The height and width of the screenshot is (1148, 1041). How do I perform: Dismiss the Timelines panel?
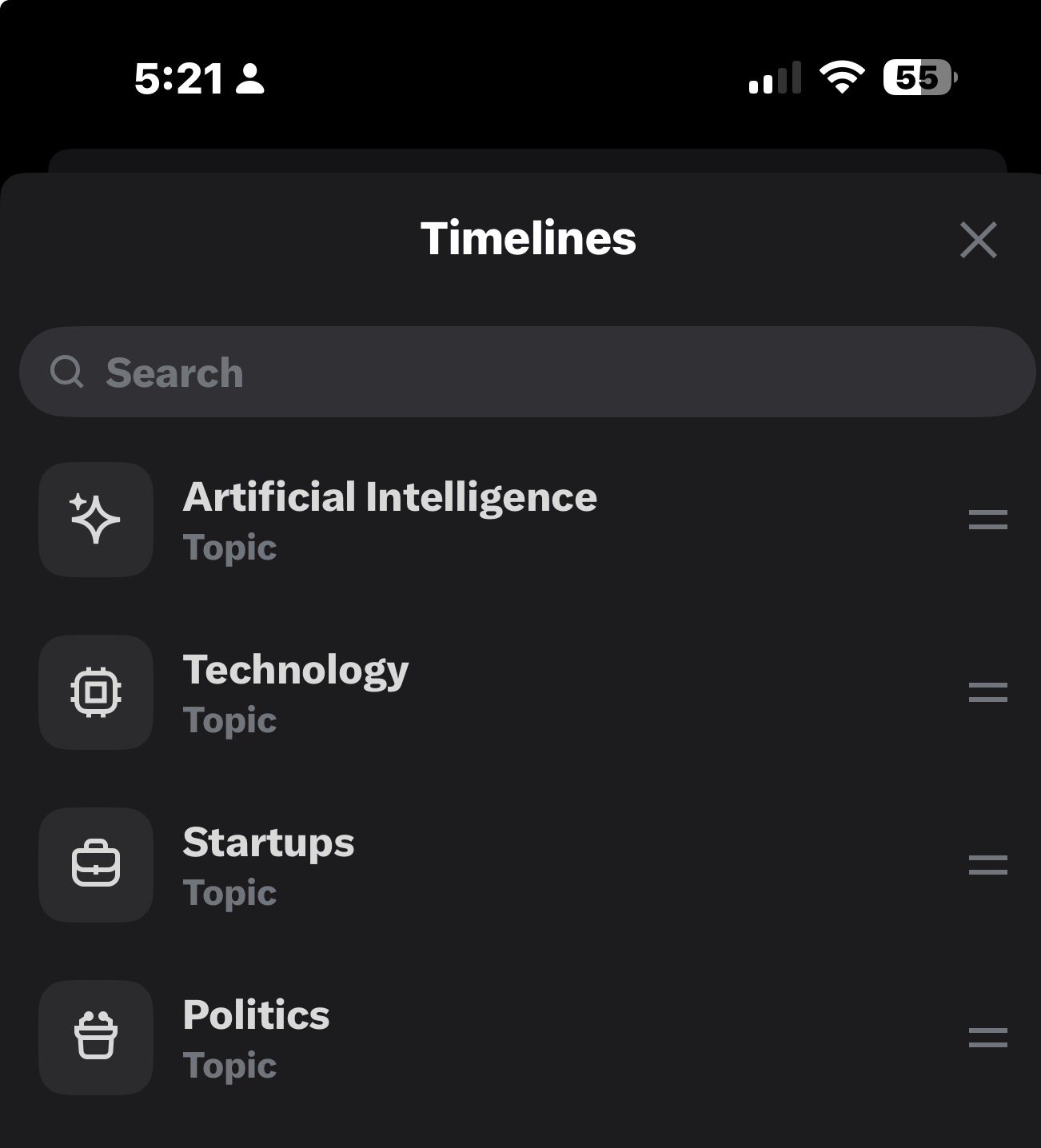pos(977,241)
